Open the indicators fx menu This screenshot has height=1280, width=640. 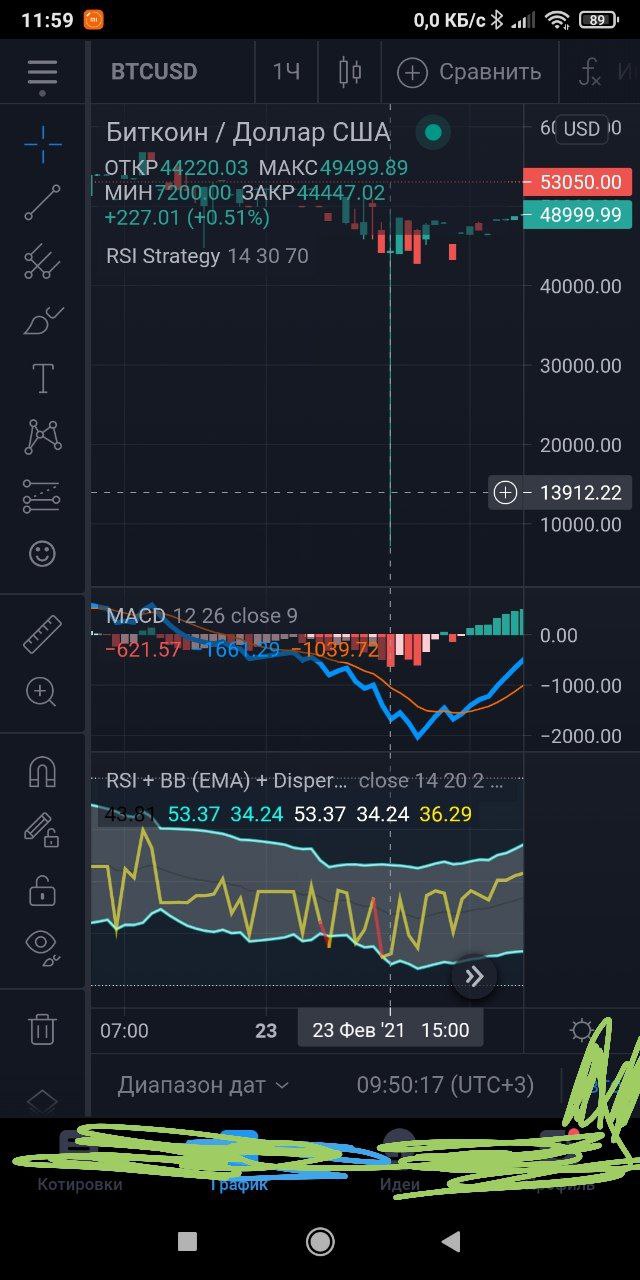point(590,72)
